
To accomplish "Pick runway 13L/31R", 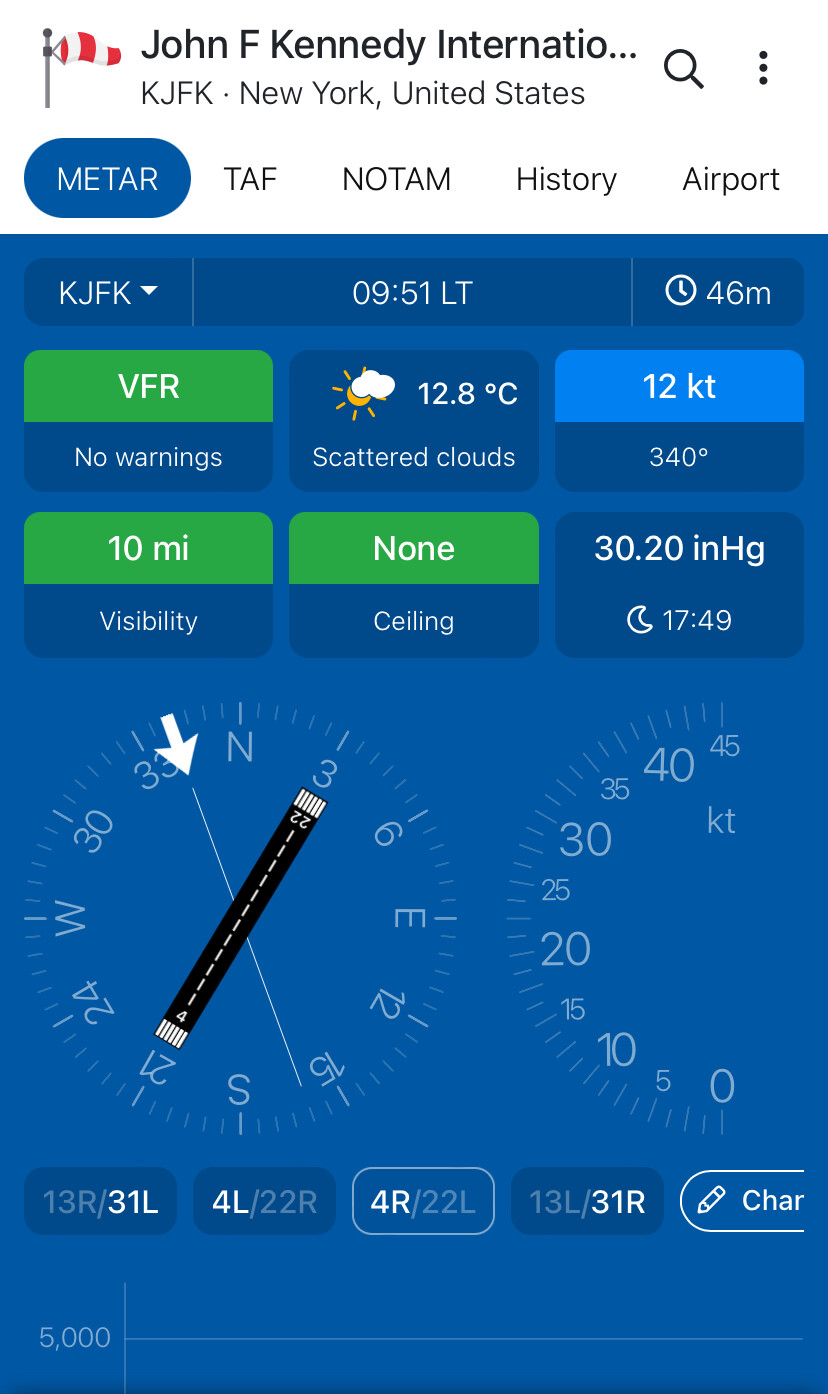I will (587, 1201).
